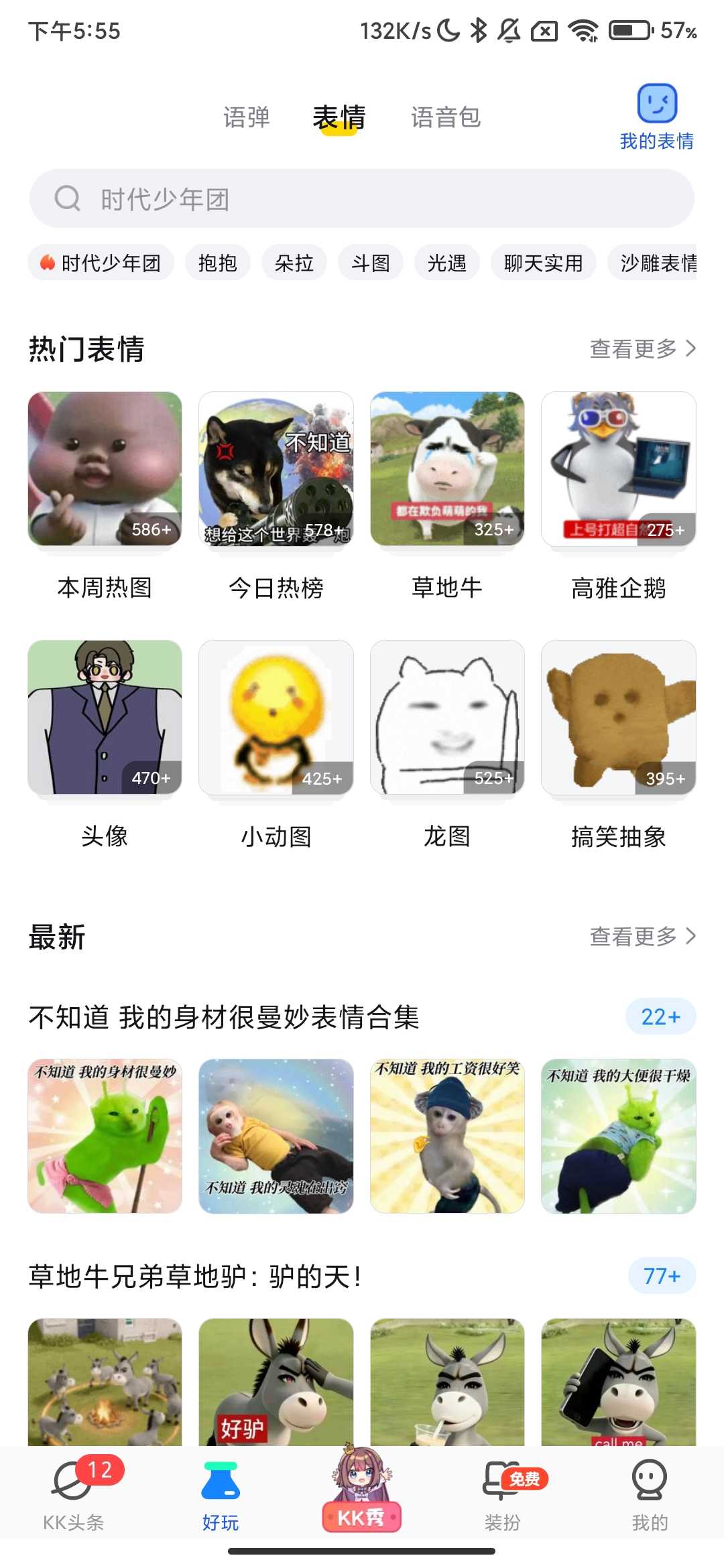Choose the 聊天实用 chip

(543, 263)
